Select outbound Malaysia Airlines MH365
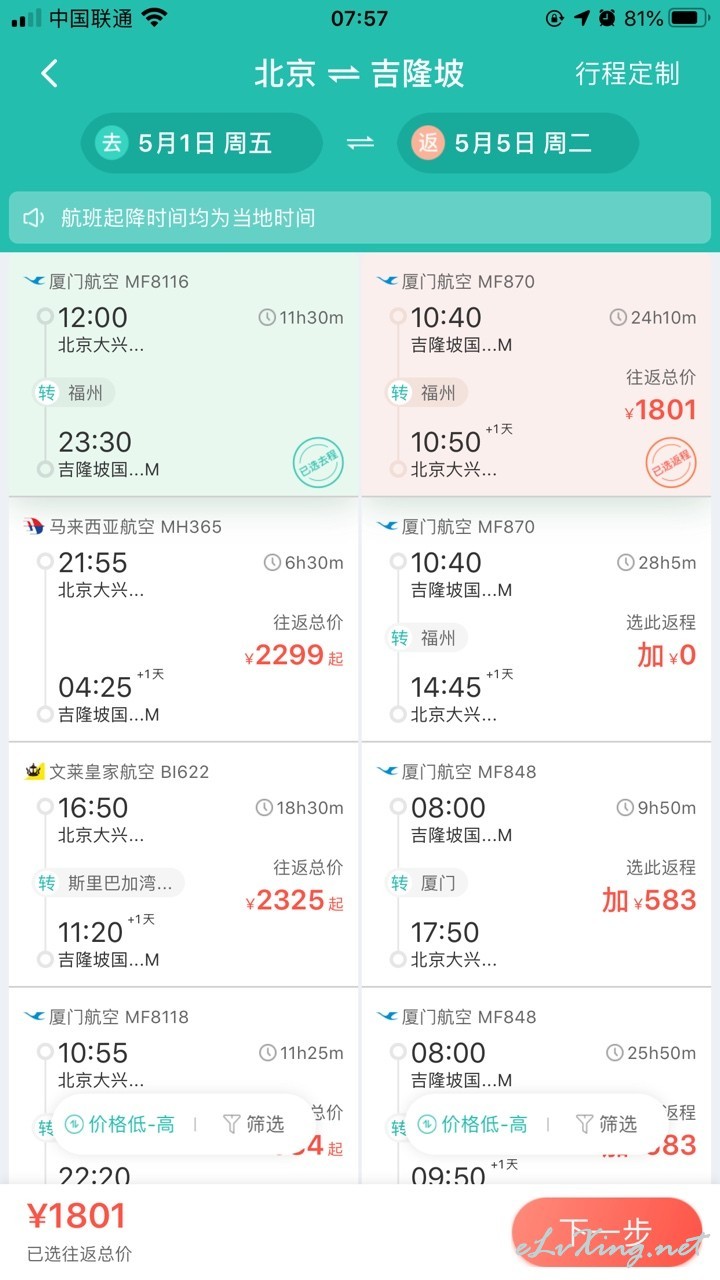Screen dimensions: 720x1280 coord(184,619)
